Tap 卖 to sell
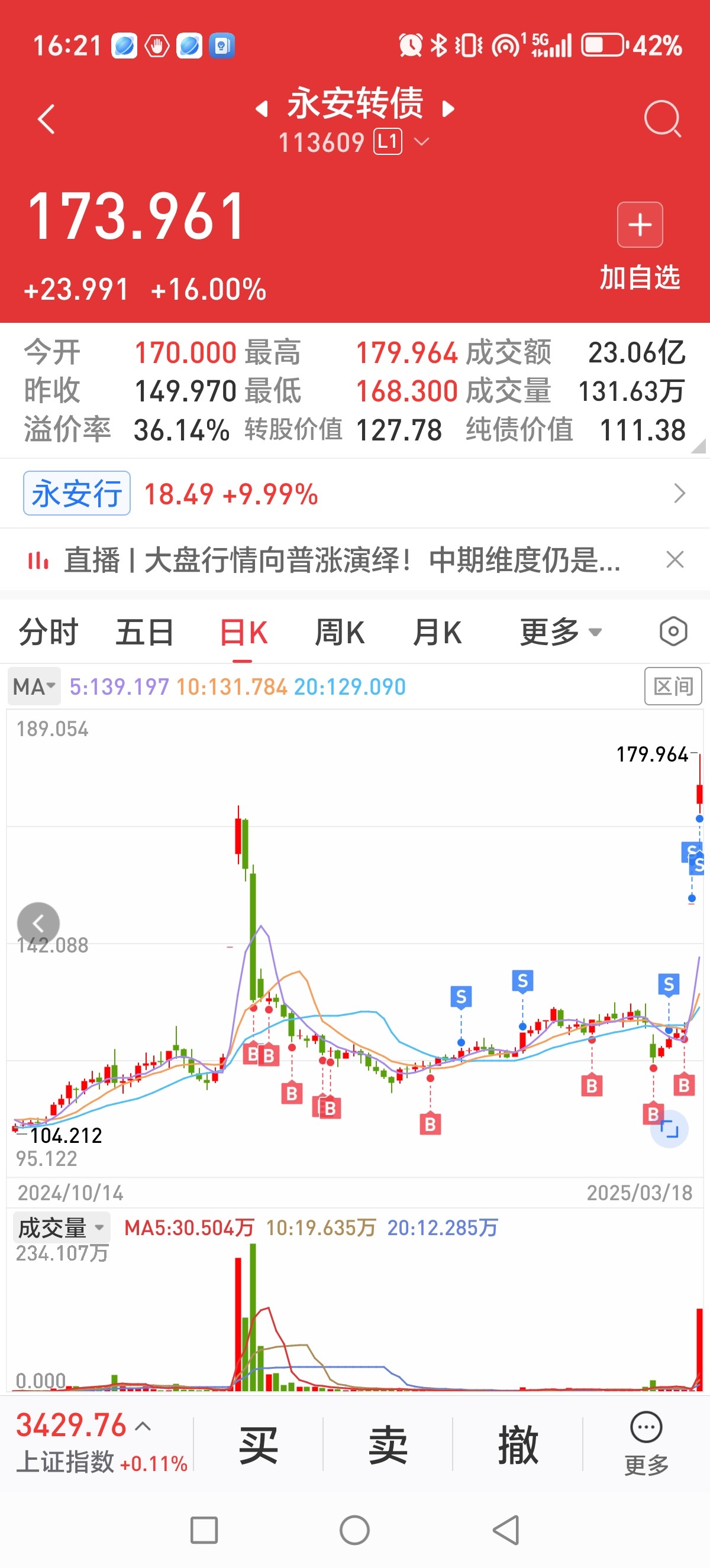 tap(388, 1445)
